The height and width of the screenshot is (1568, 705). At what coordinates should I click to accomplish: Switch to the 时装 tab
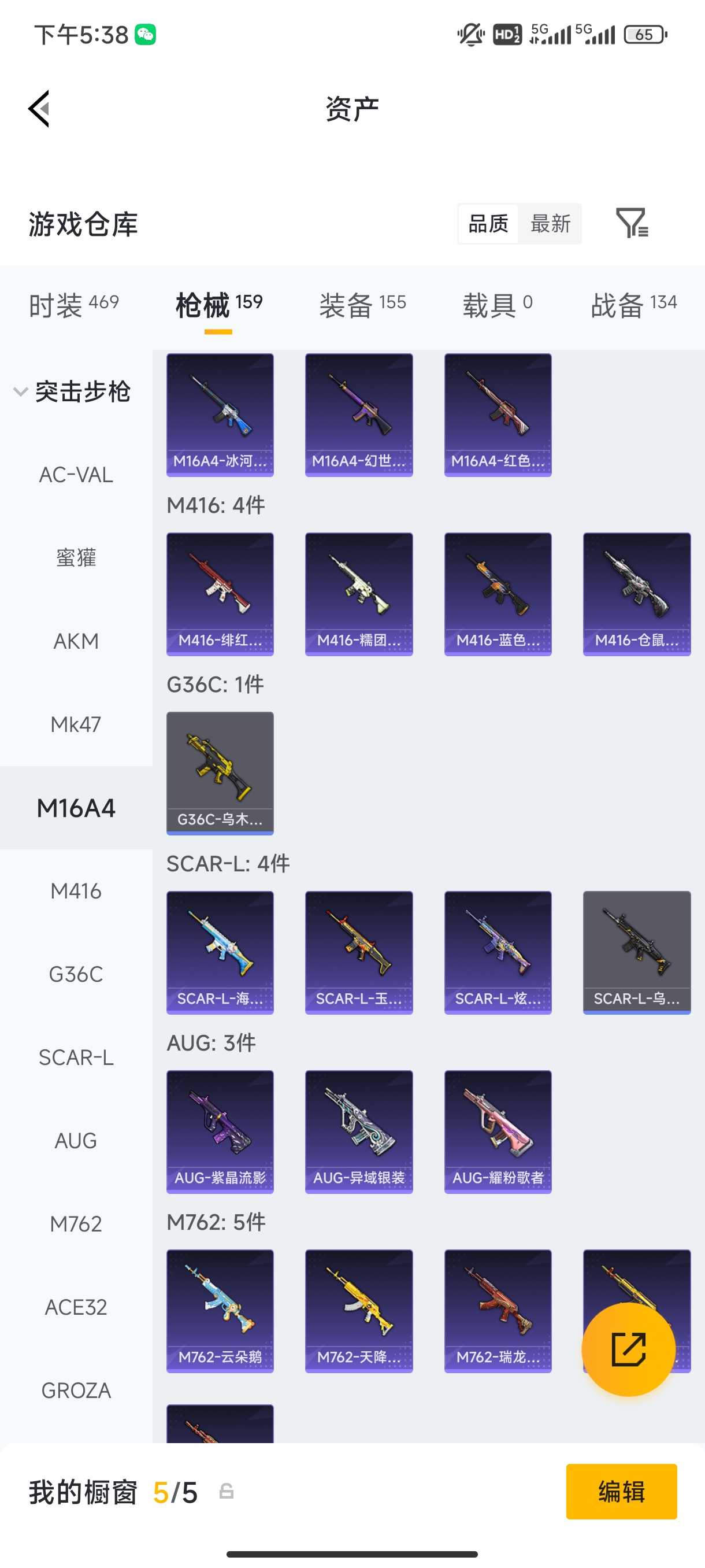73,304
